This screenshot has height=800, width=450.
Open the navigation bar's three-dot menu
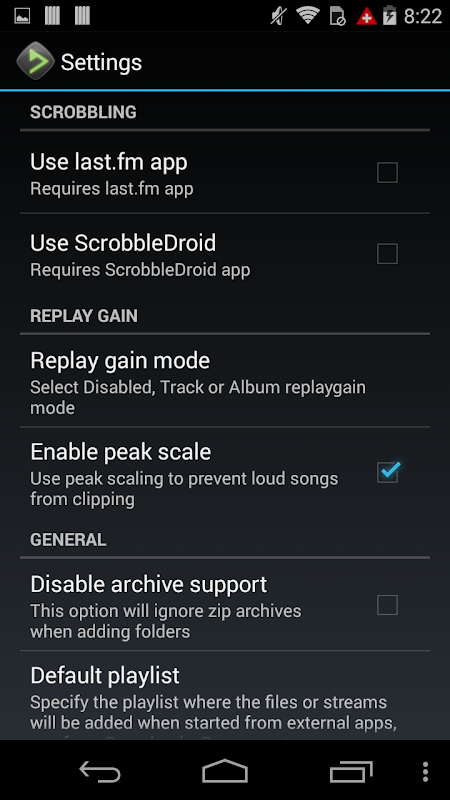point(426,771)
